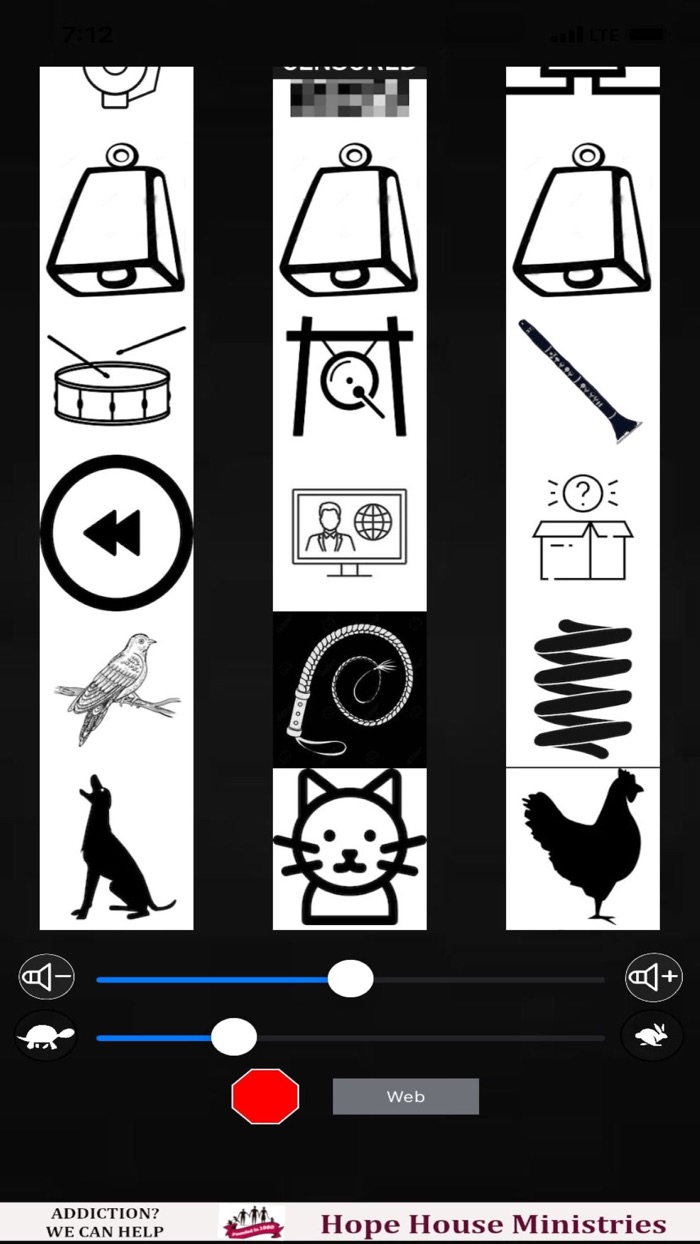
Task: Play the howling dog sound
Action: click(x=116, y=847)
